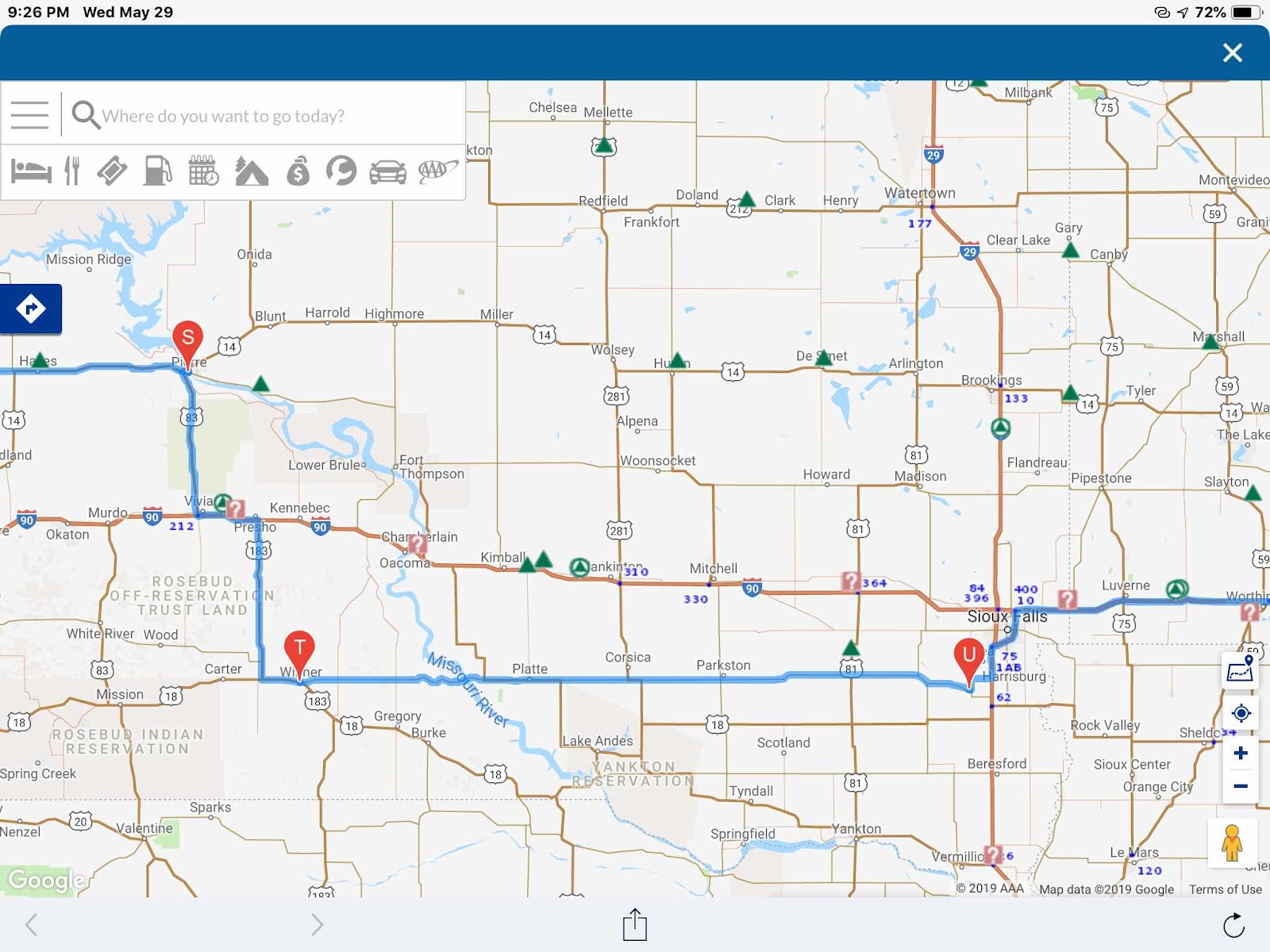Zoom out the map with minus
Screen dimensions: 1270x952
click(1241, 786)
